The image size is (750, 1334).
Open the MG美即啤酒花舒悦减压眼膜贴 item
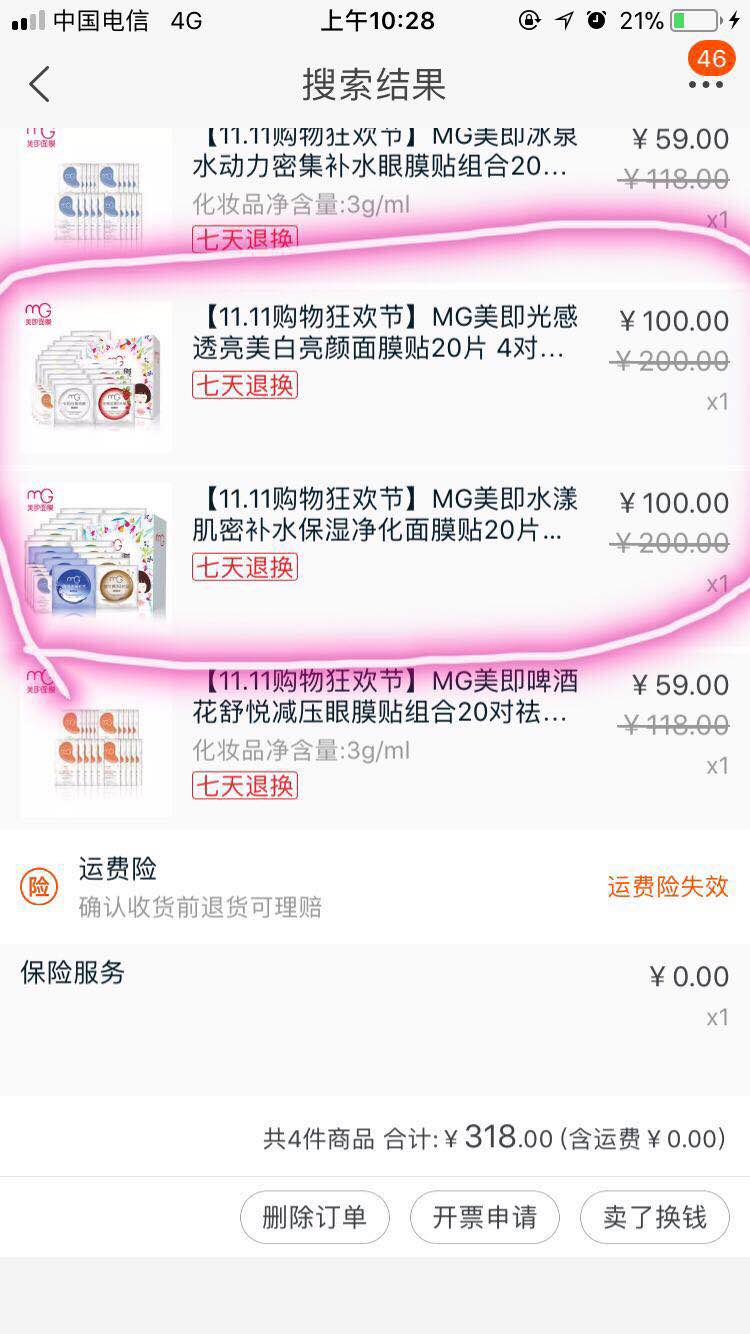[x=375, y=740]
